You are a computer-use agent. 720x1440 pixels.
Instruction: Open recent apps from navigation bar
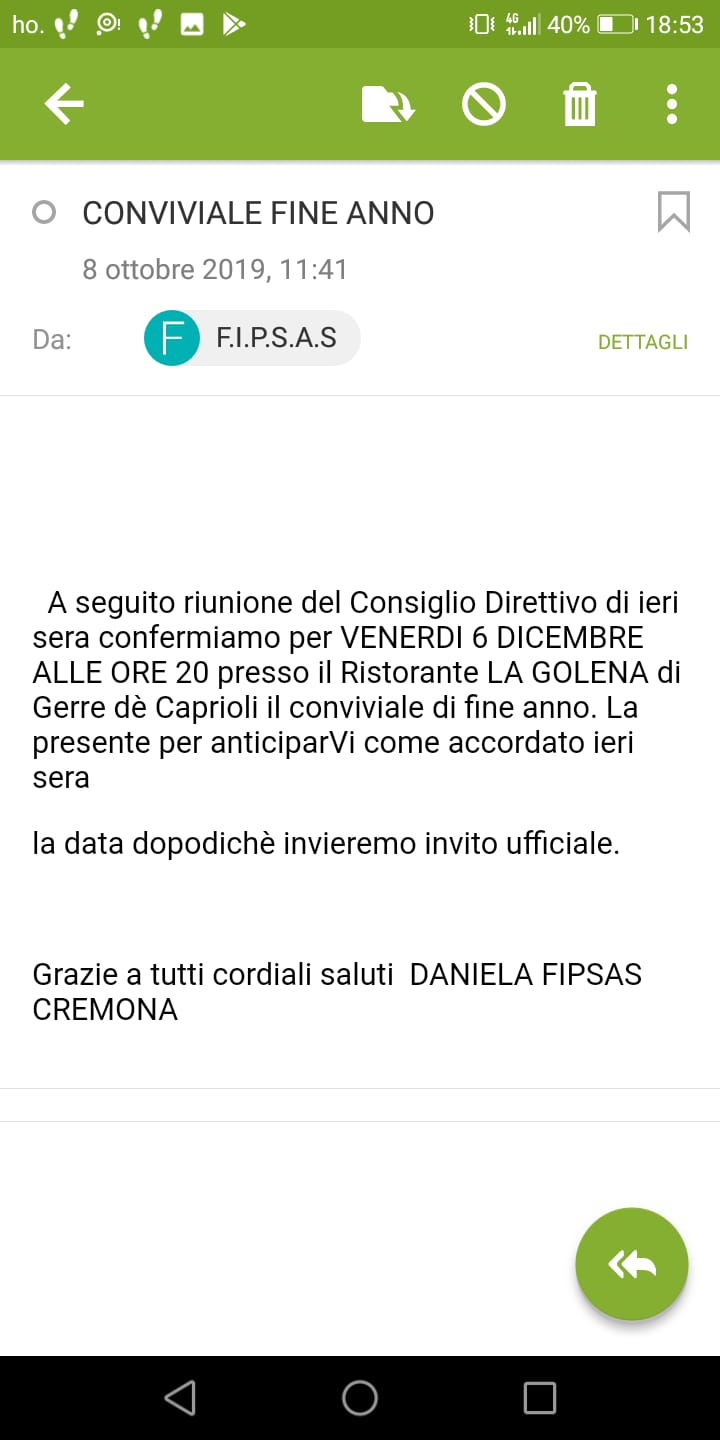coord(540,1397)
